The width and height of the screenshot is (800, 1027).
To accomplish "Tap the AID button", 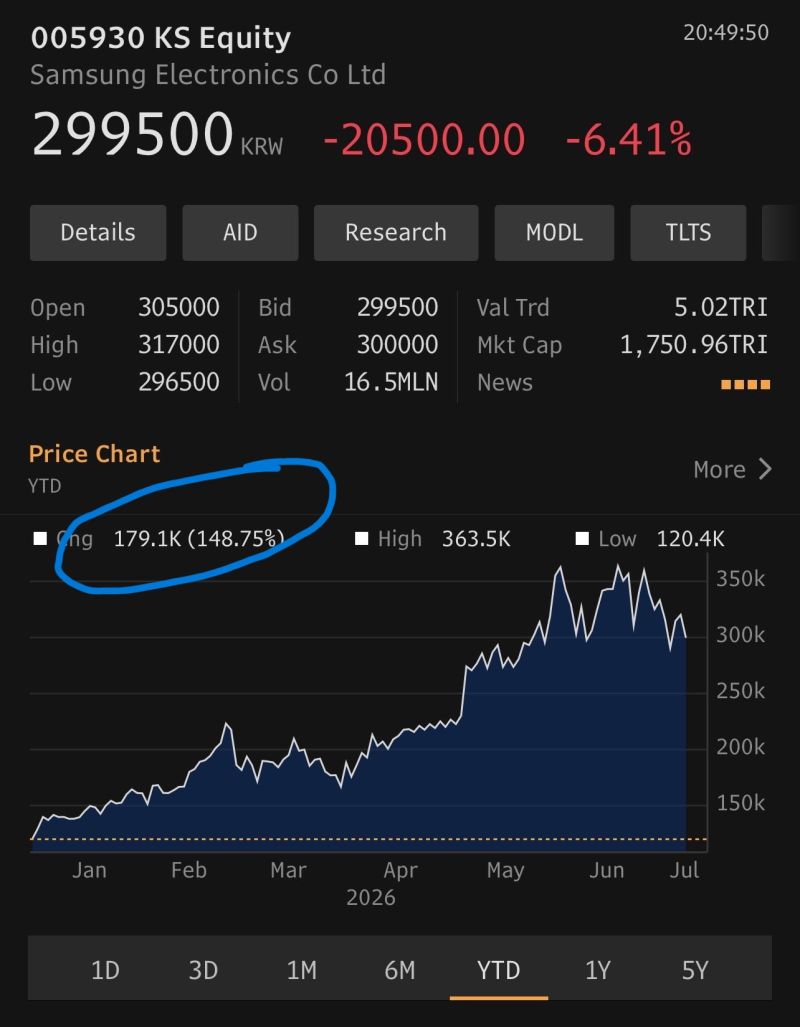I will pos(240,233).
